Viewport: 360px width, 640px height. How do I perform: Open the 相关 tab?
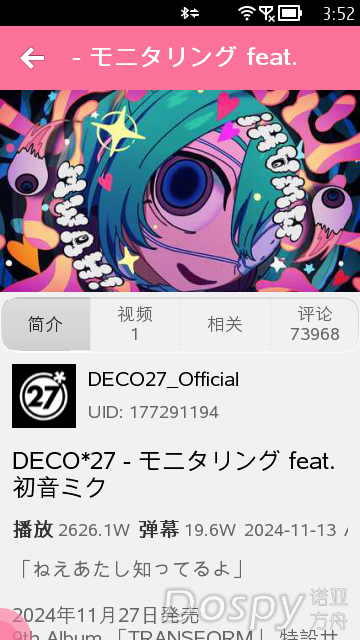click(x=225, y=324)
